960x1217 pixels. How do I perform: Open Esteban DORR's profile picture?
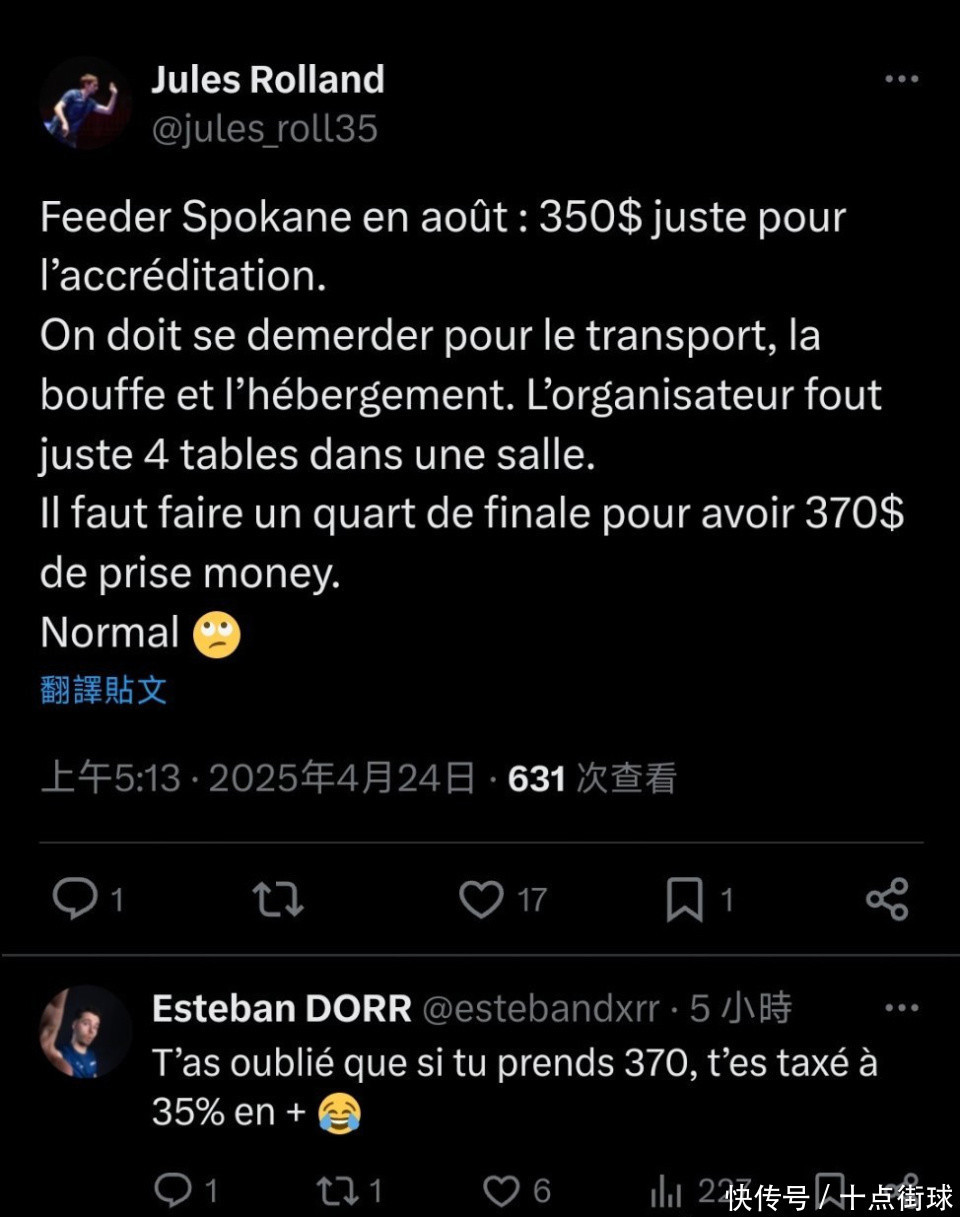(x=85, y=1031)
